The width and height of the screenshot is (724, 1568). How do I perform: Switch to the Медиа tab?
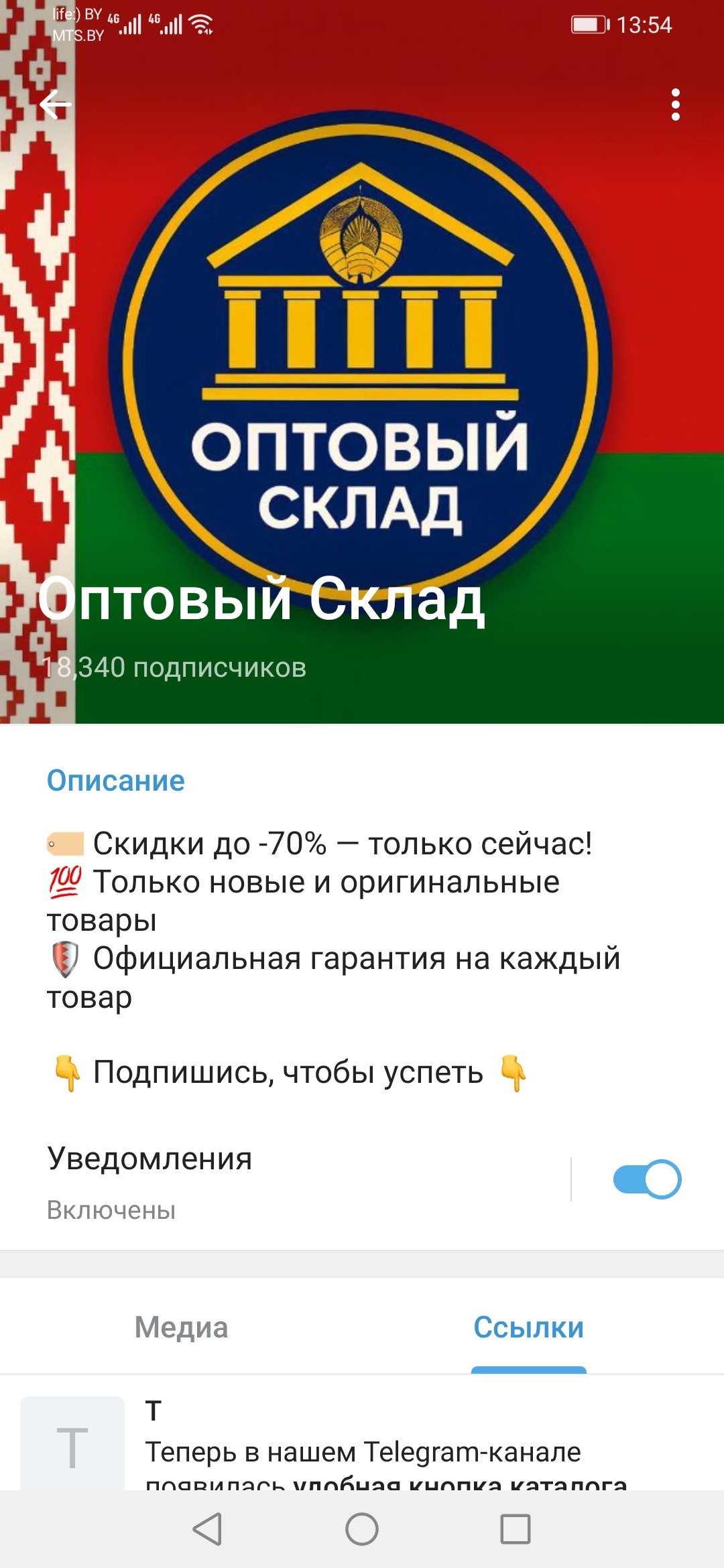coord(181,1327)
